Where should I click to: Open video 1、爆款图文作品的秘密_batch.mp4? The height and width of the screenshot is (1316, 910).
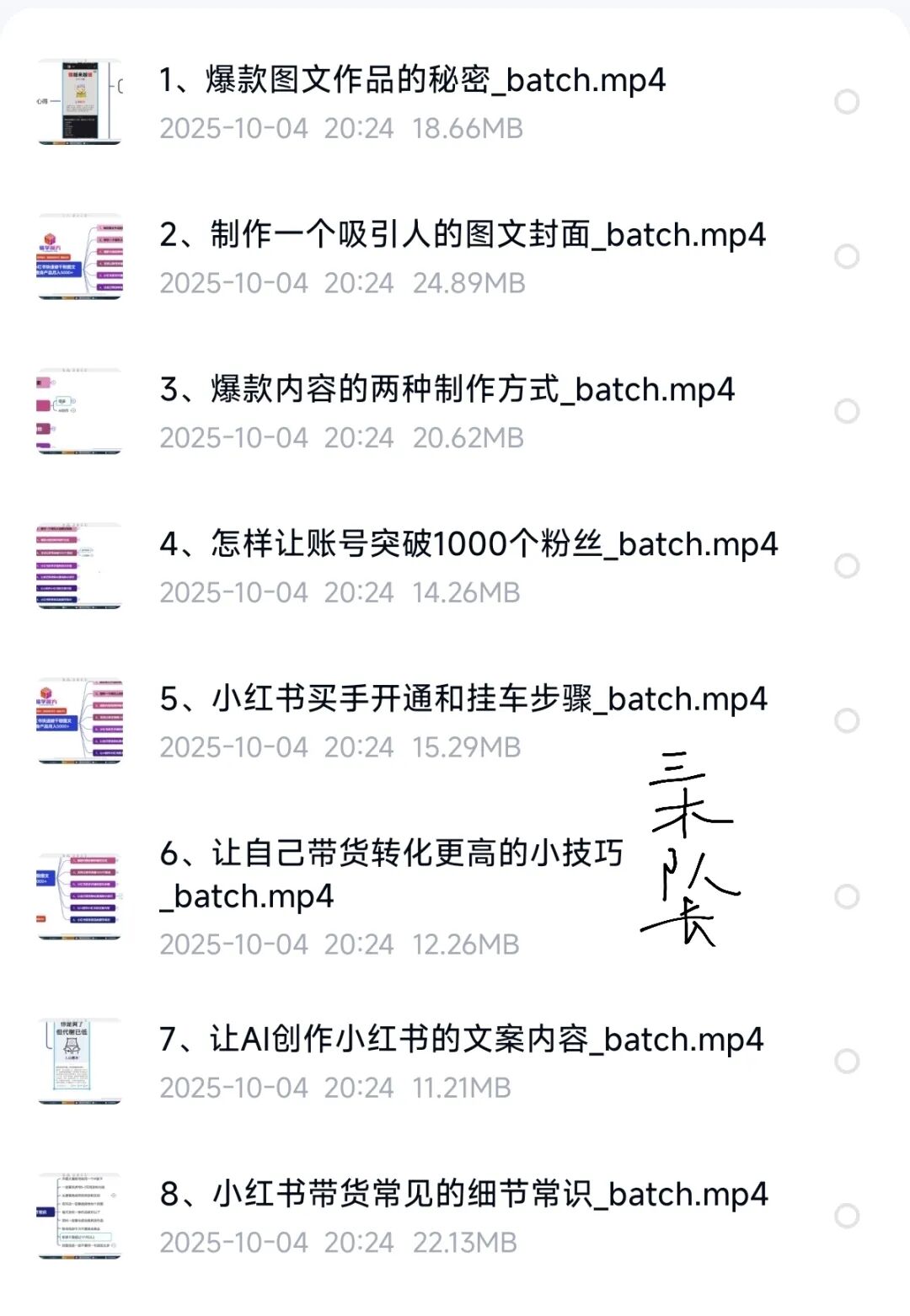tap(412, 81)
